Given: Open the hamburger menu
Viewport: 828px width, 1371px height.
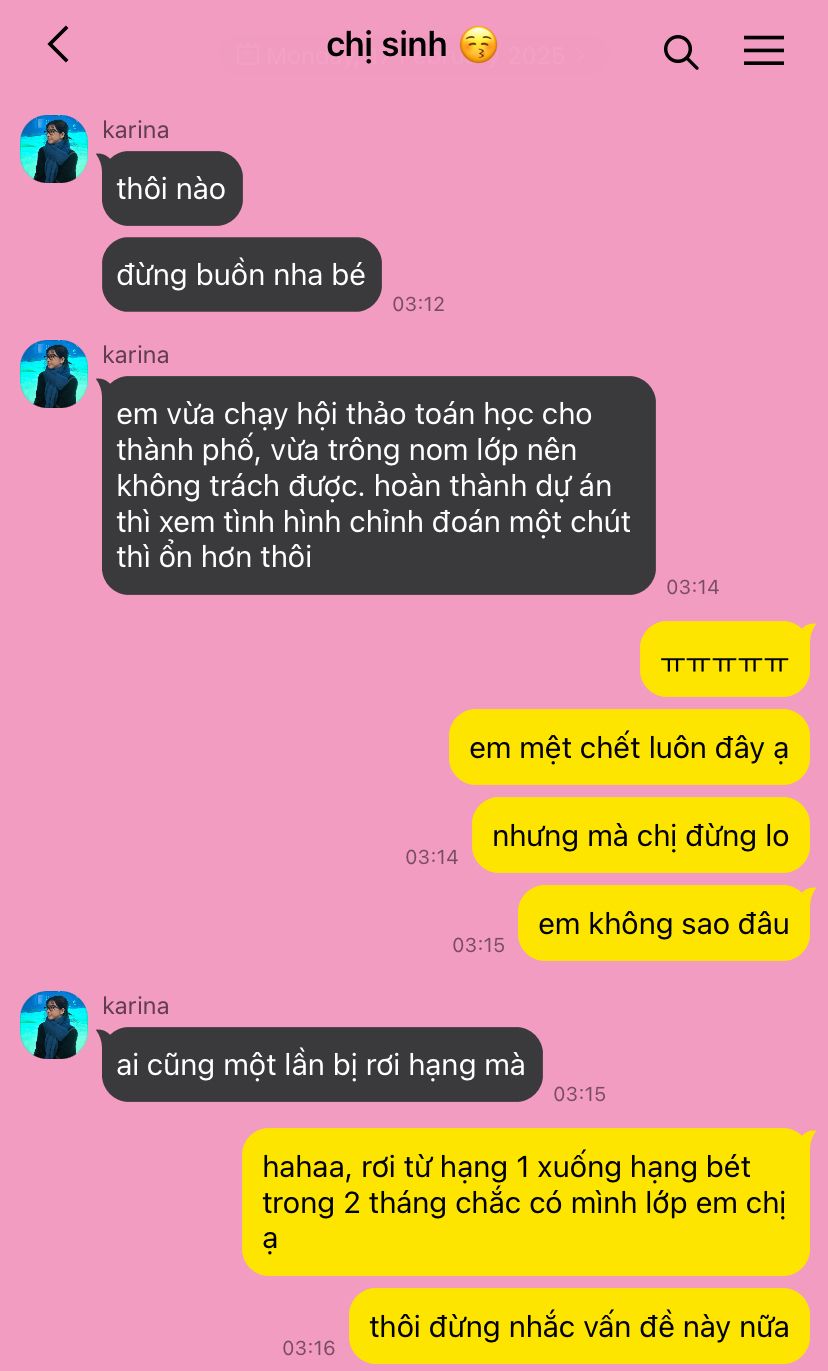Looking at the screenshot, I should [x=764, y=51].
